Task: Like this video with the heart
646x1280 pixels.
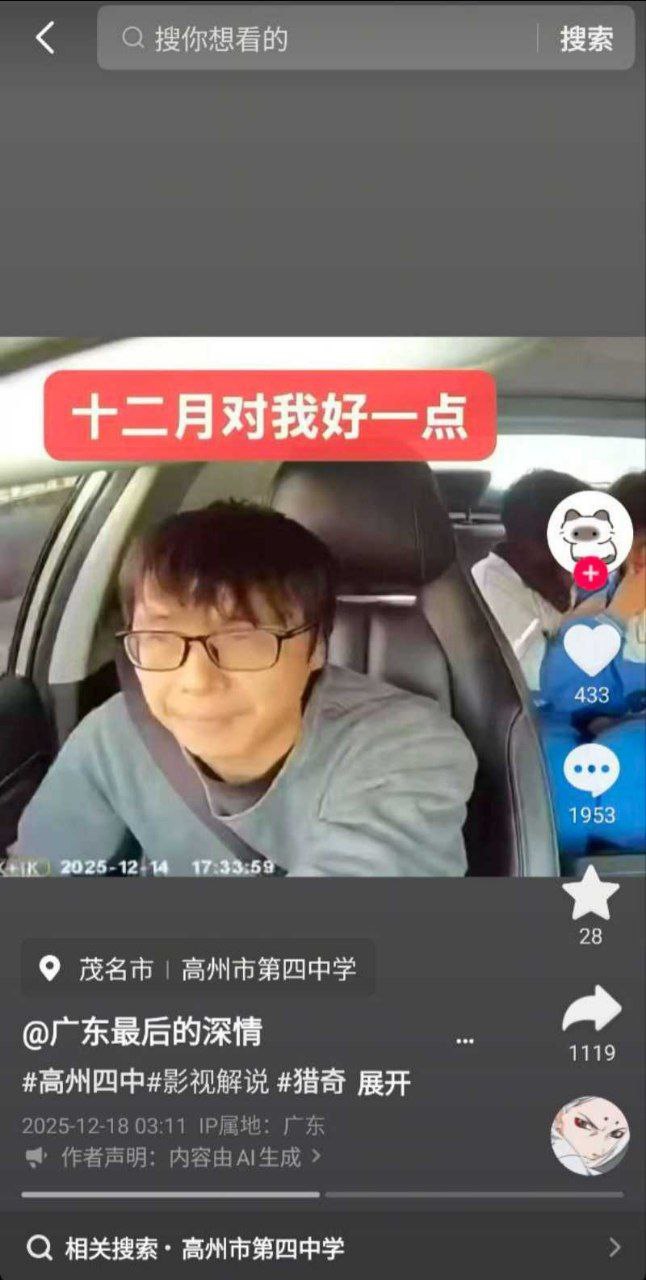Action: tap(591, 651)
